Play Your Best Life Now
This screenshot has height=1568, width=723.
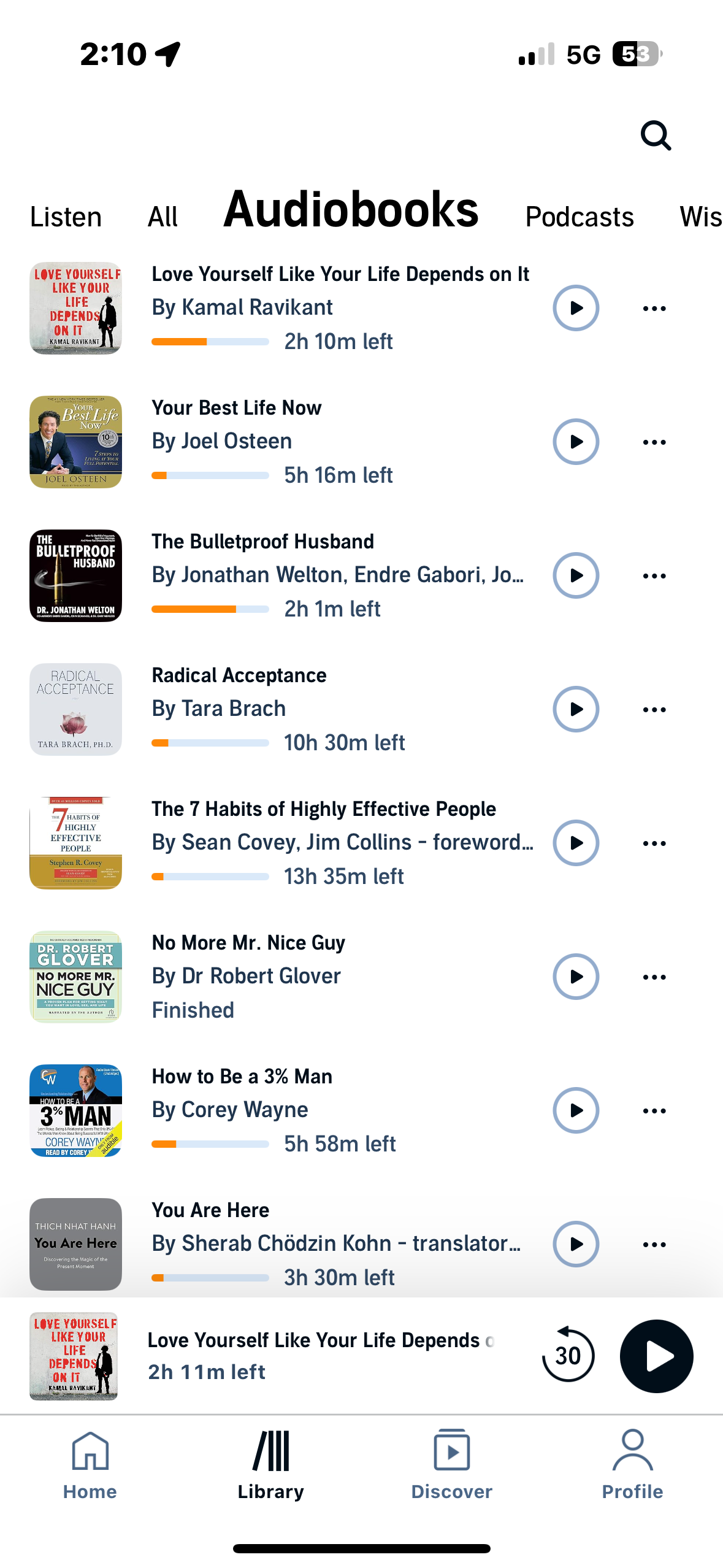tap(575, 442)
